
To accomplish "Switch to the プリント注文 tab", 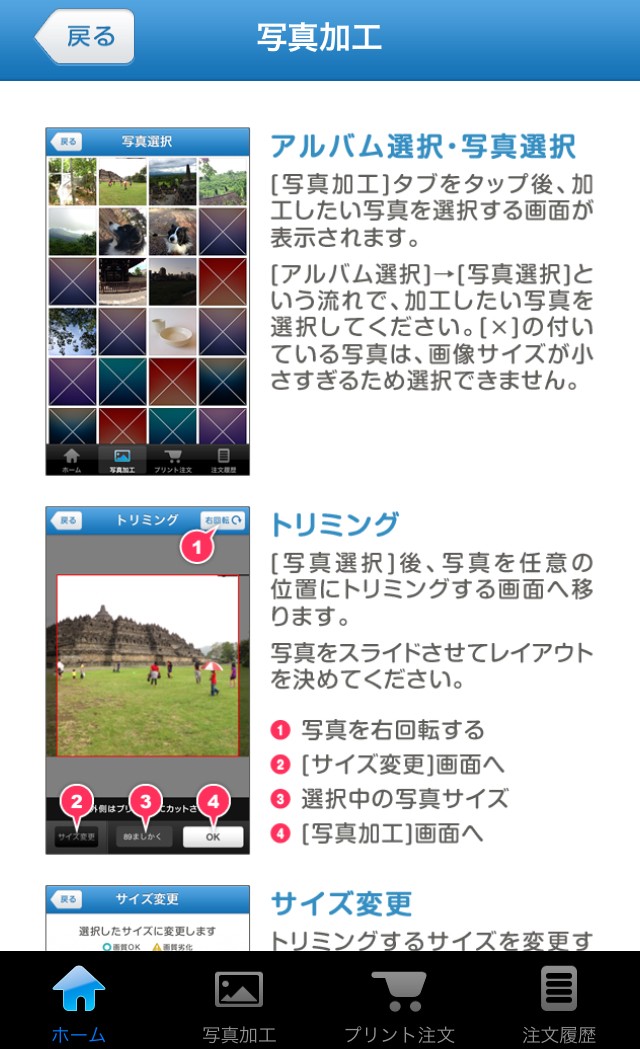I will [x=399, y=1000].
